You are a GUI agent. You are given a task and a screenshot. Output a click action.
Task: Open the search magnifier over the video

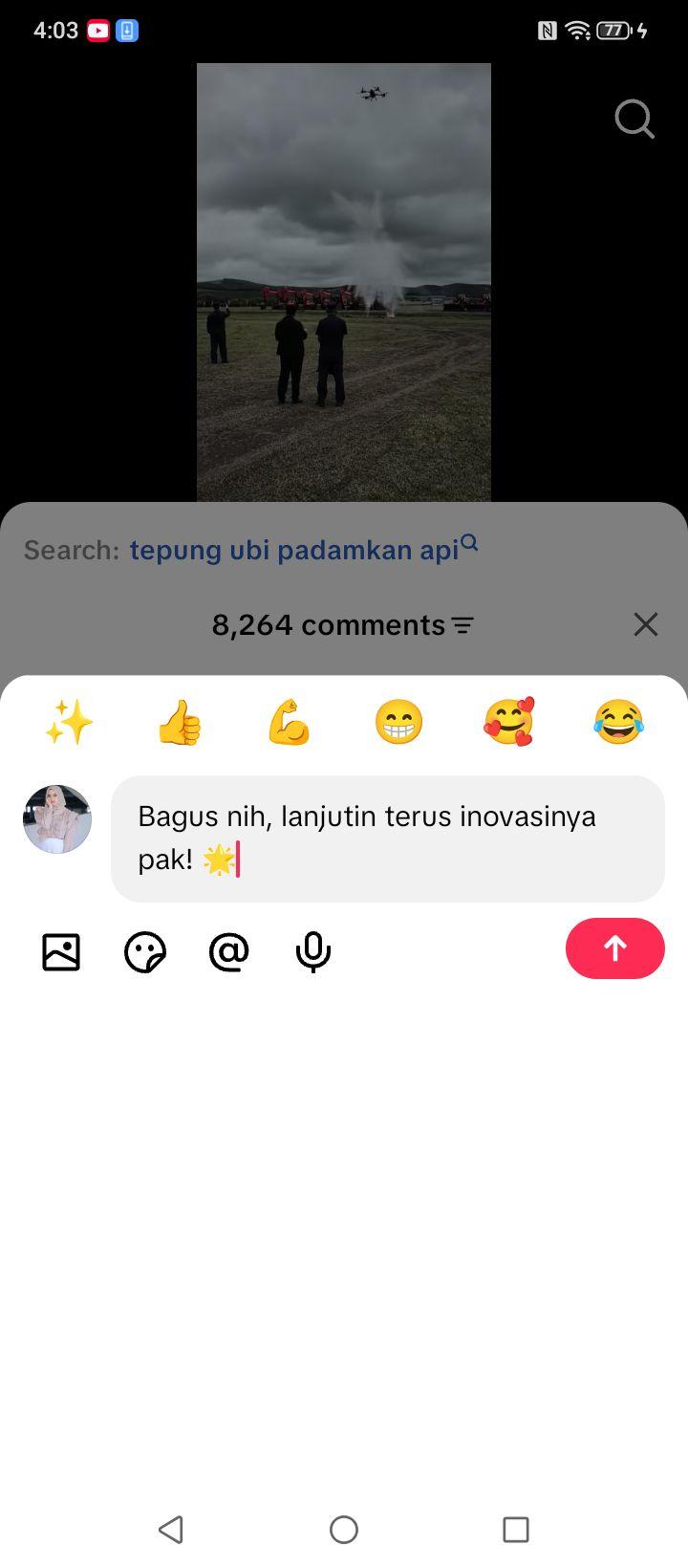634,120
